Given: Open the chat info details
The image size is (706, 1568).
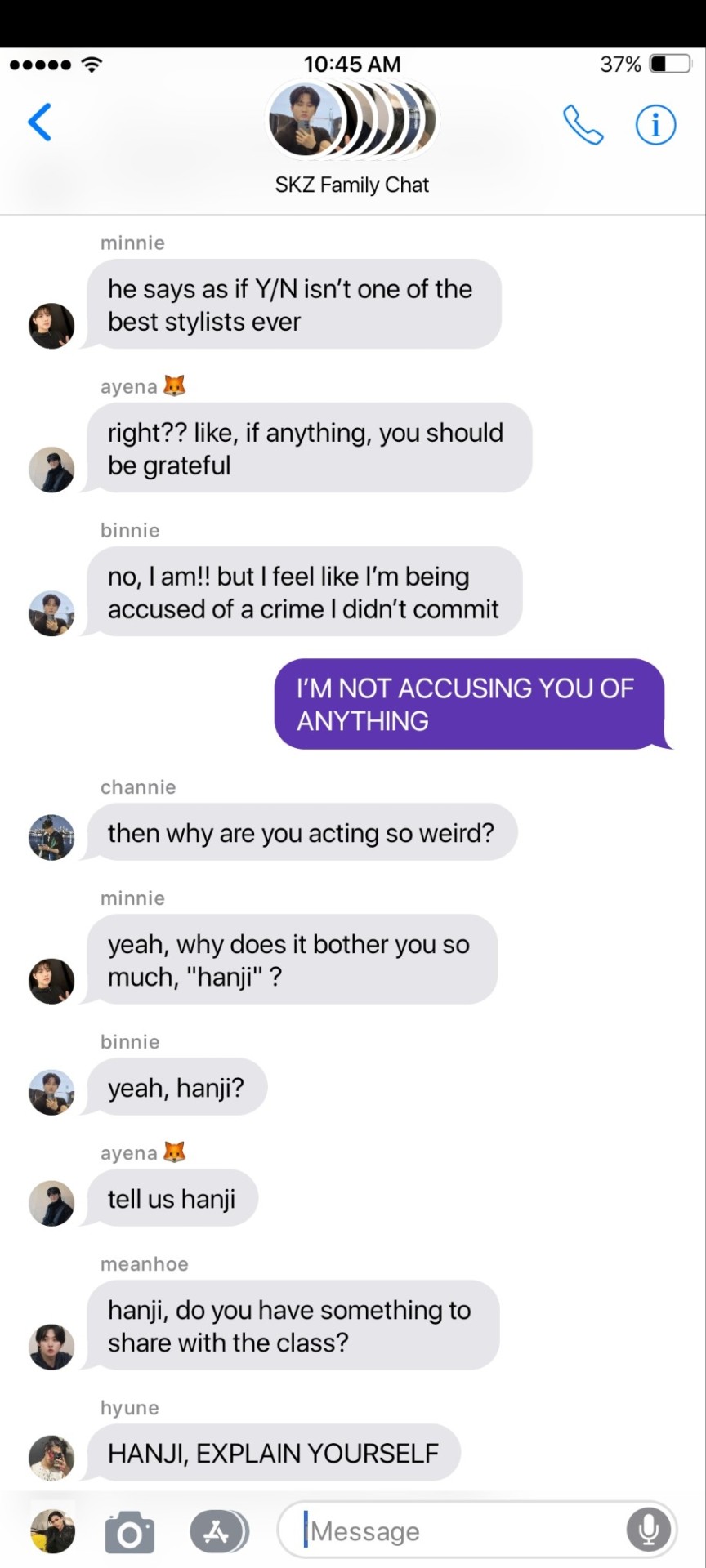Looking at the screenshot, I should coord(655,125).
